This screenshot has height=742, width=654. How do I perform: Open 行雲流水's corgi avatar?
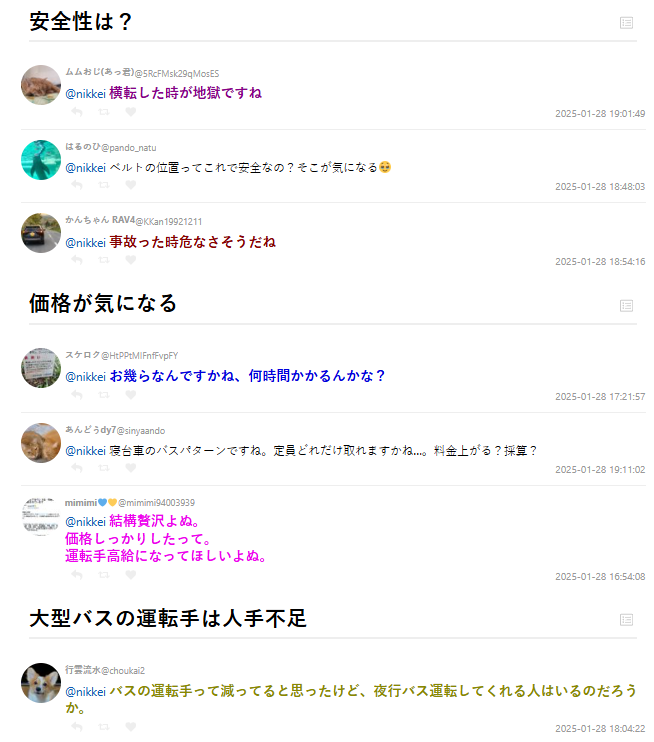point(41,682)
